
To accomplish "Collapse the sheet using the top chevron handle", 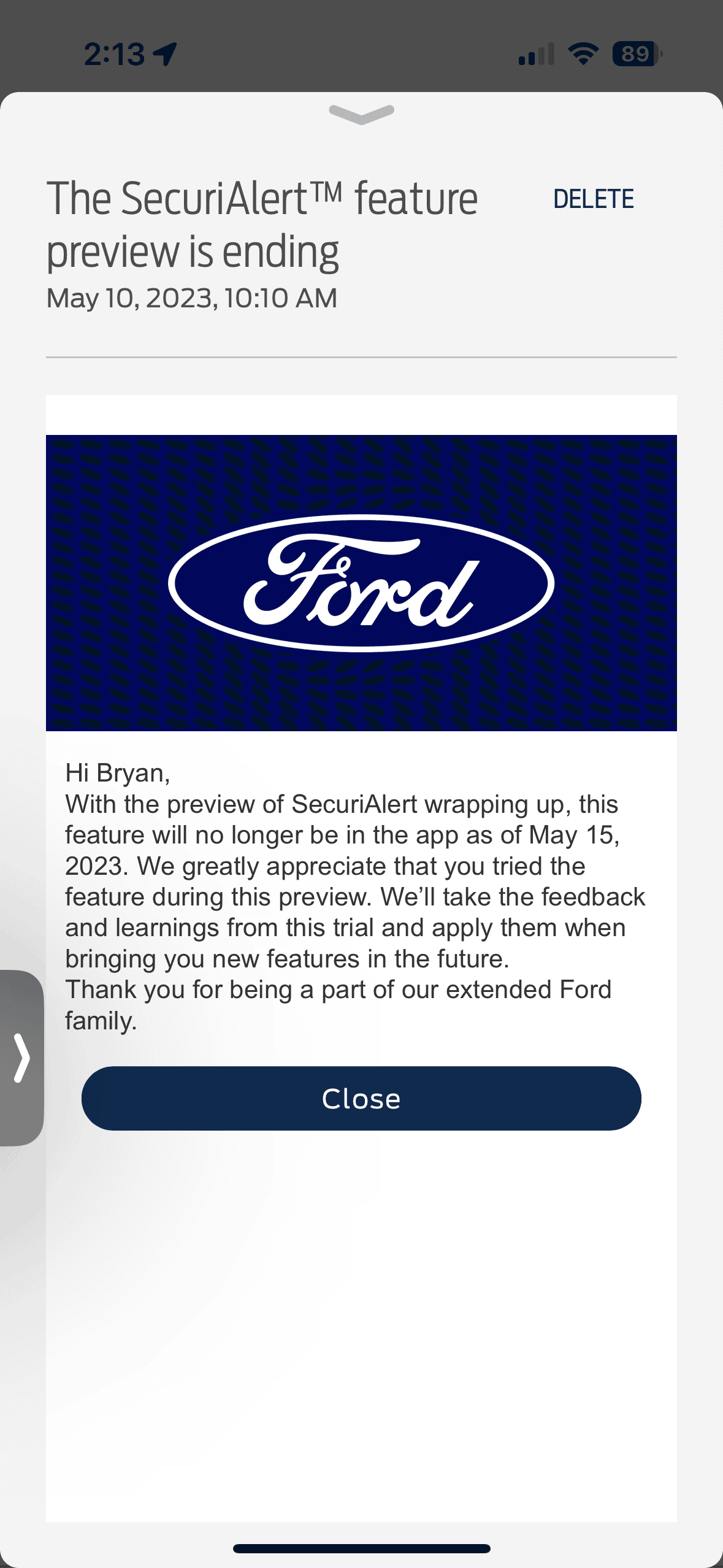I will pos(361,113).
